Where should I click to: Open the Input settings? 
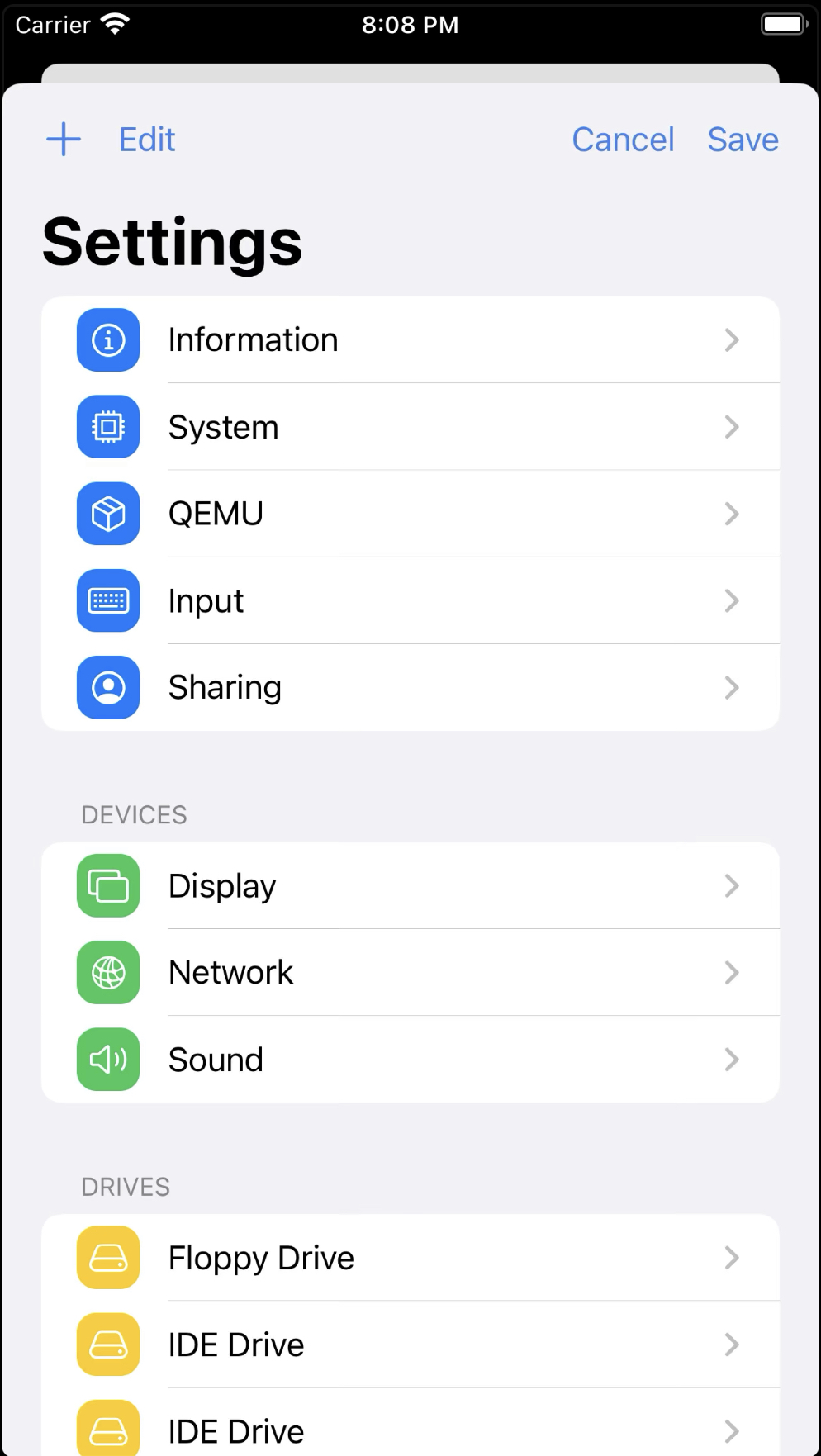coord(410,600)
